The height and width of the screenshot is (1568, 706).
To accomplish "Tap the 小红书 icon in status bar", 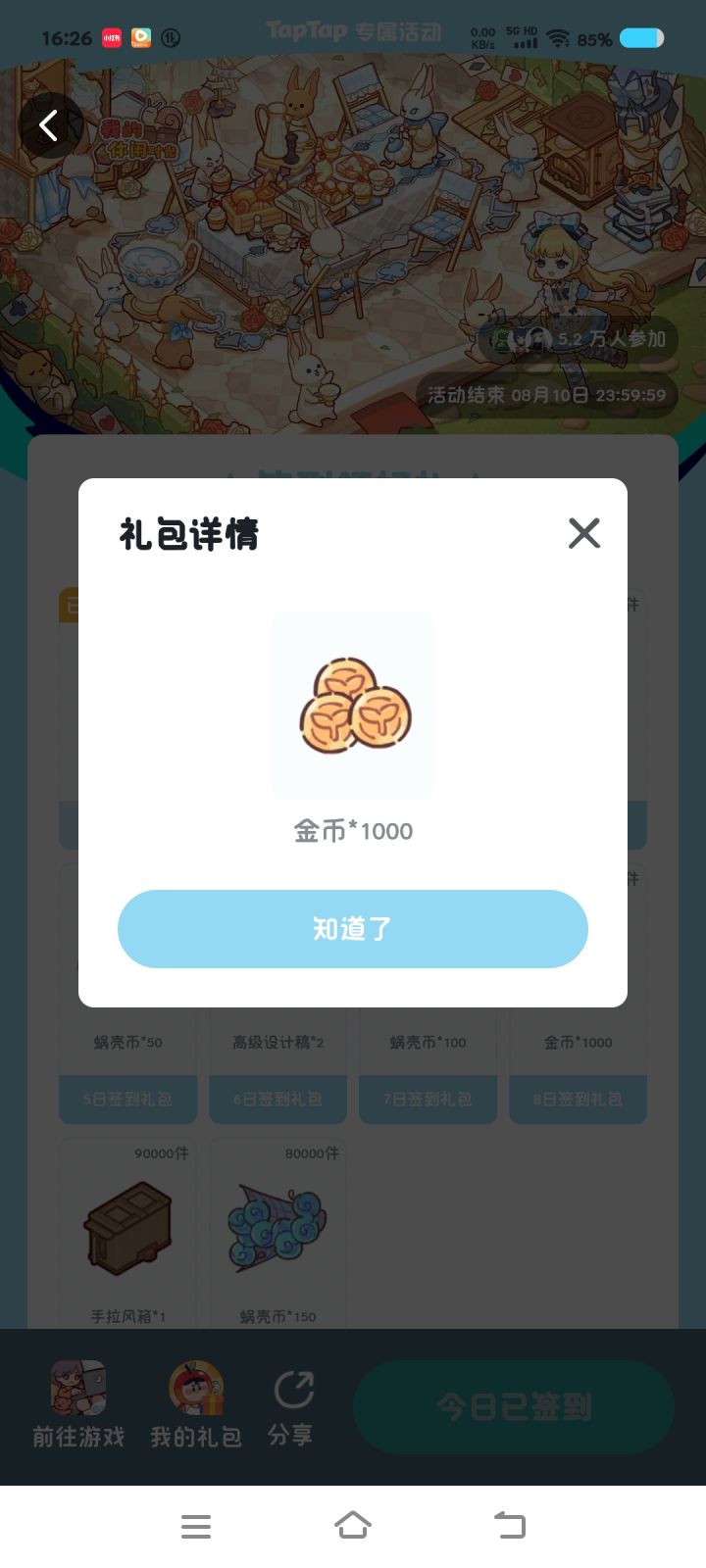I will tap(110, 37).
